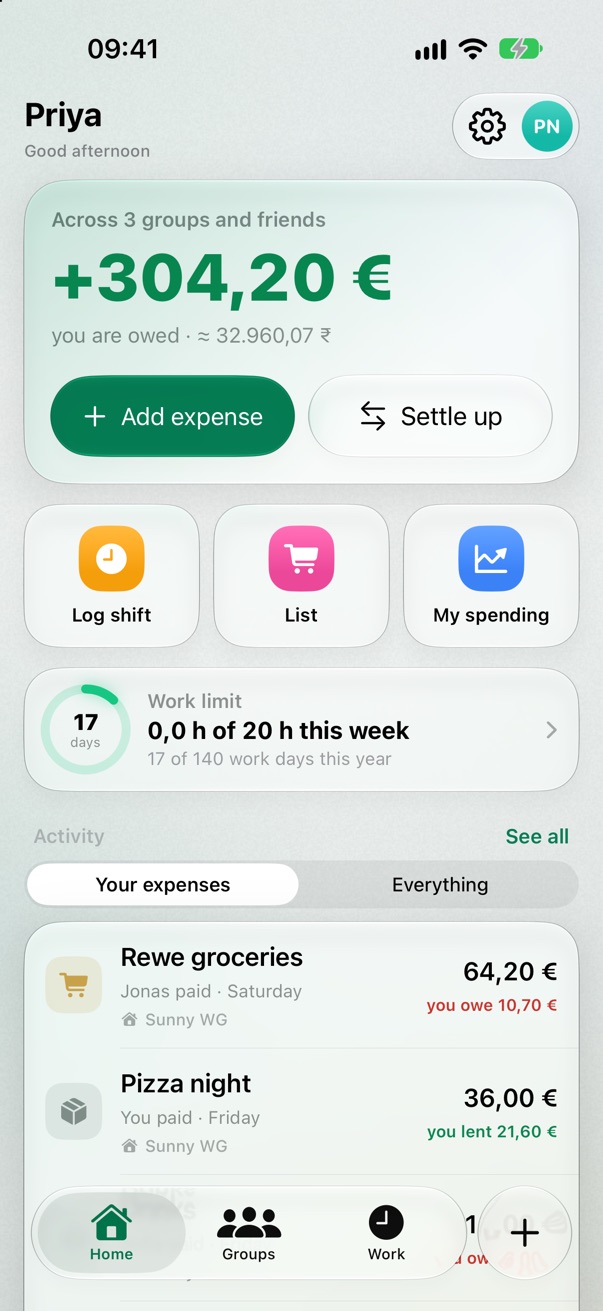Open the Work limit card
The width and height of the screenshot is (603, 1311).
click(301, 730)
